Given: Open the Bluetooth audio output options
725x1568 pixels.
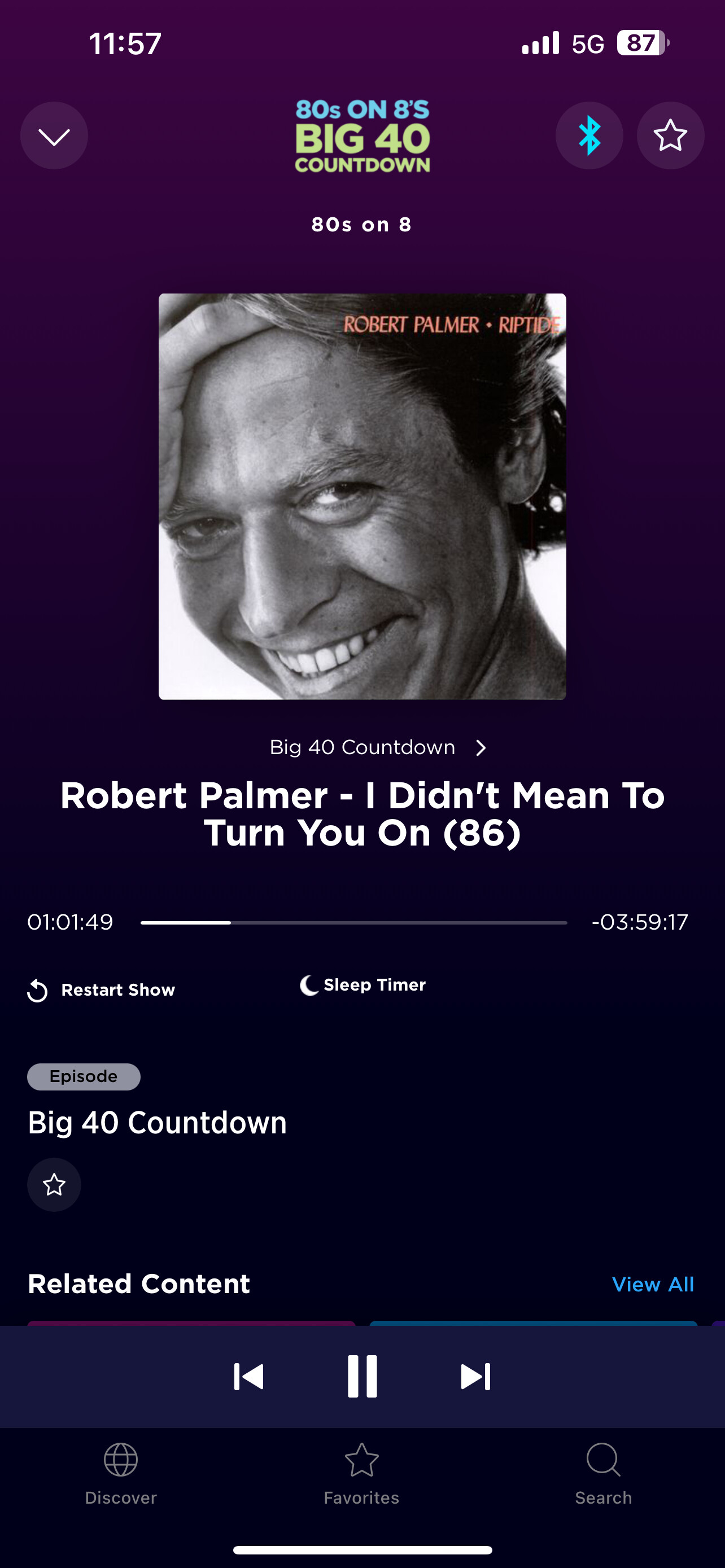Looking at the screenshot, I should coord(589,135).
